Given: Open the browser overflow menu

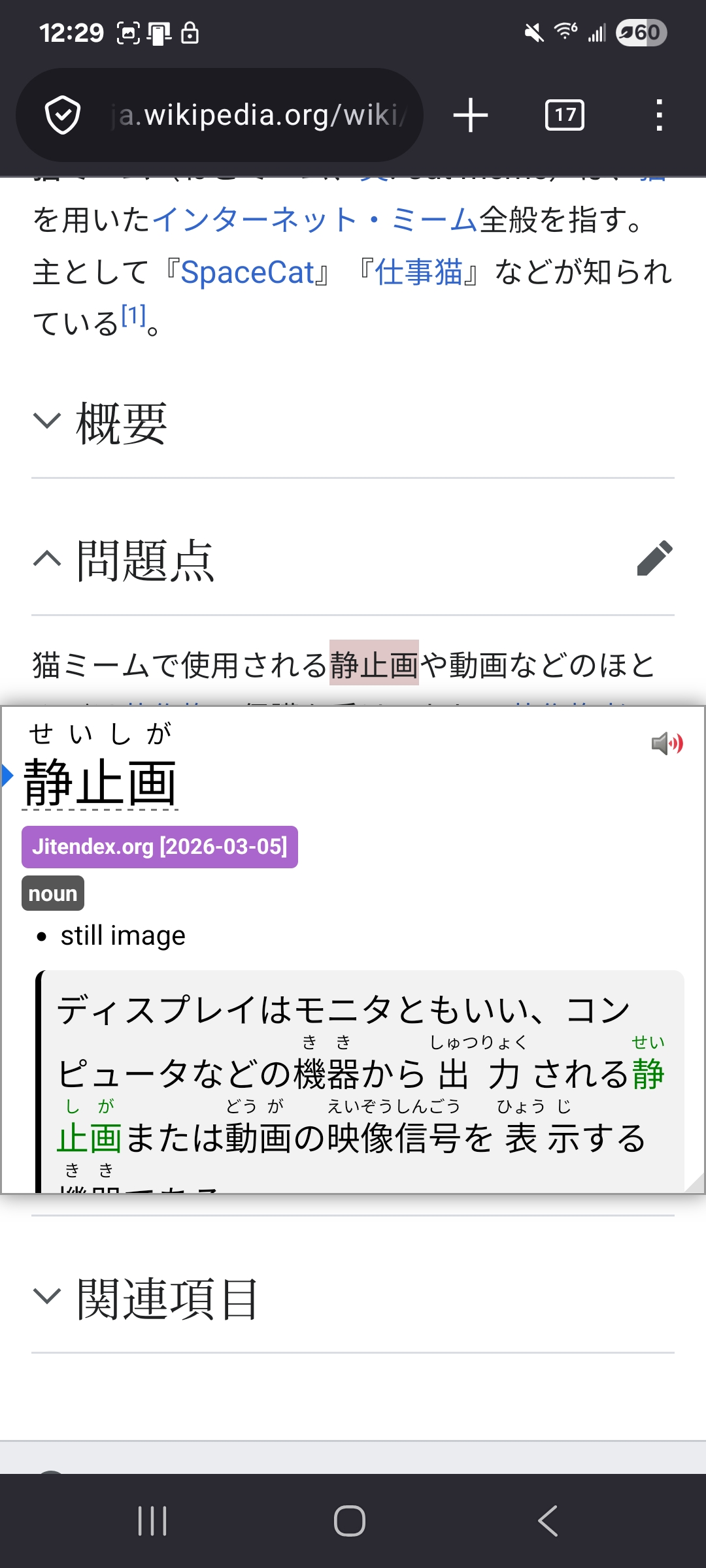Looking at the screenshot, I should (658, 116).
